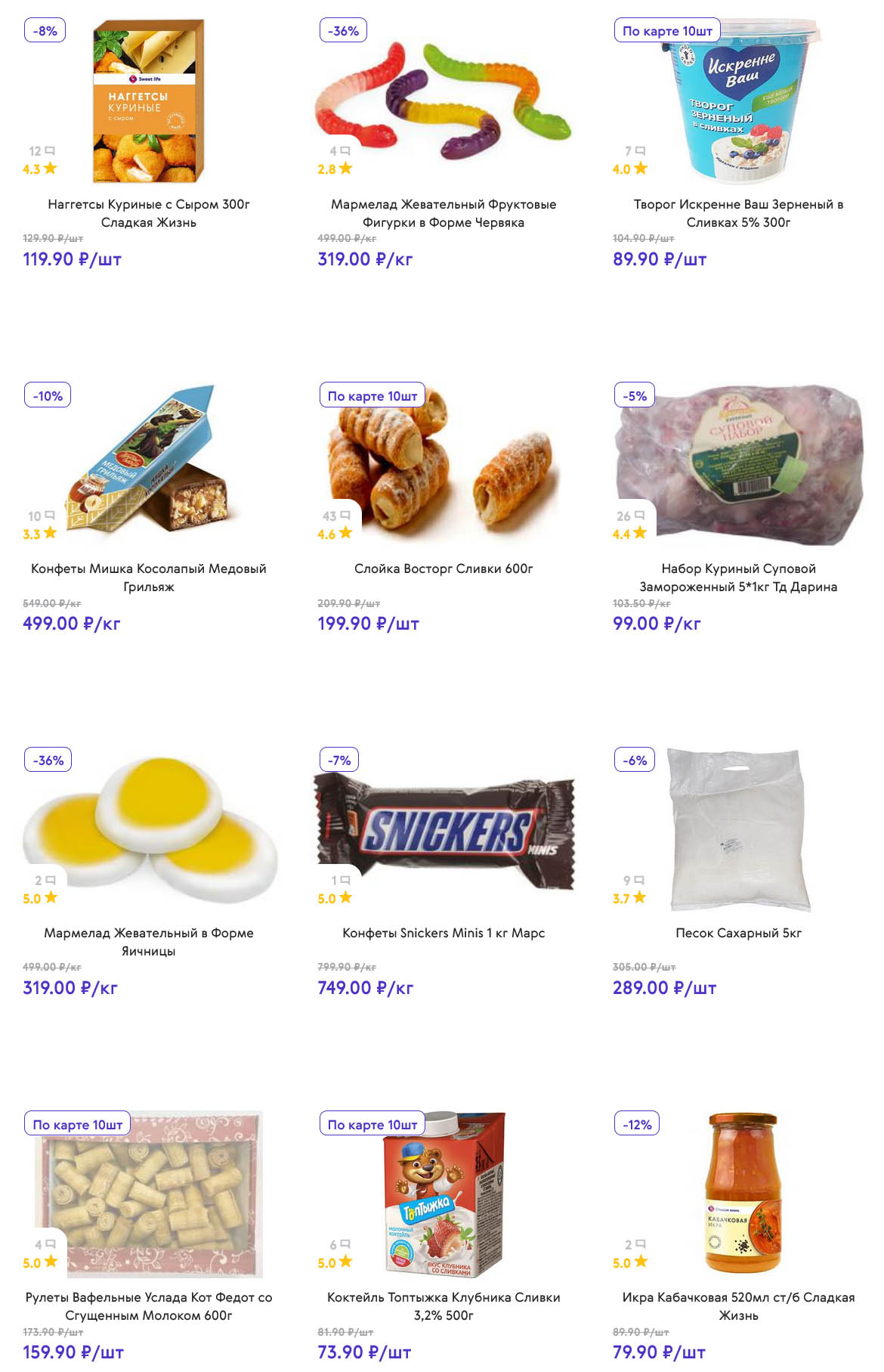Open Конфеты Мишка Косолапый Медовый Грильяж
Image resolution: width=884 pixels, height=1372 pixels.
(x=148, y=577)
